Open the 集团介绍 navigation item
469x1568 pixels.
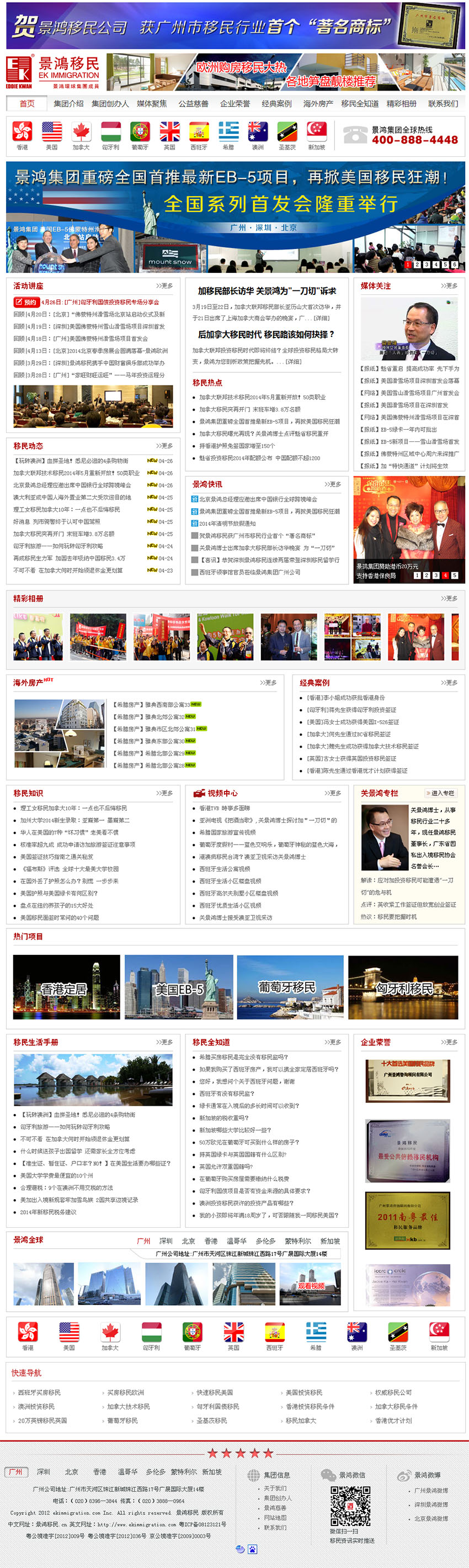(x=68, y=103)
